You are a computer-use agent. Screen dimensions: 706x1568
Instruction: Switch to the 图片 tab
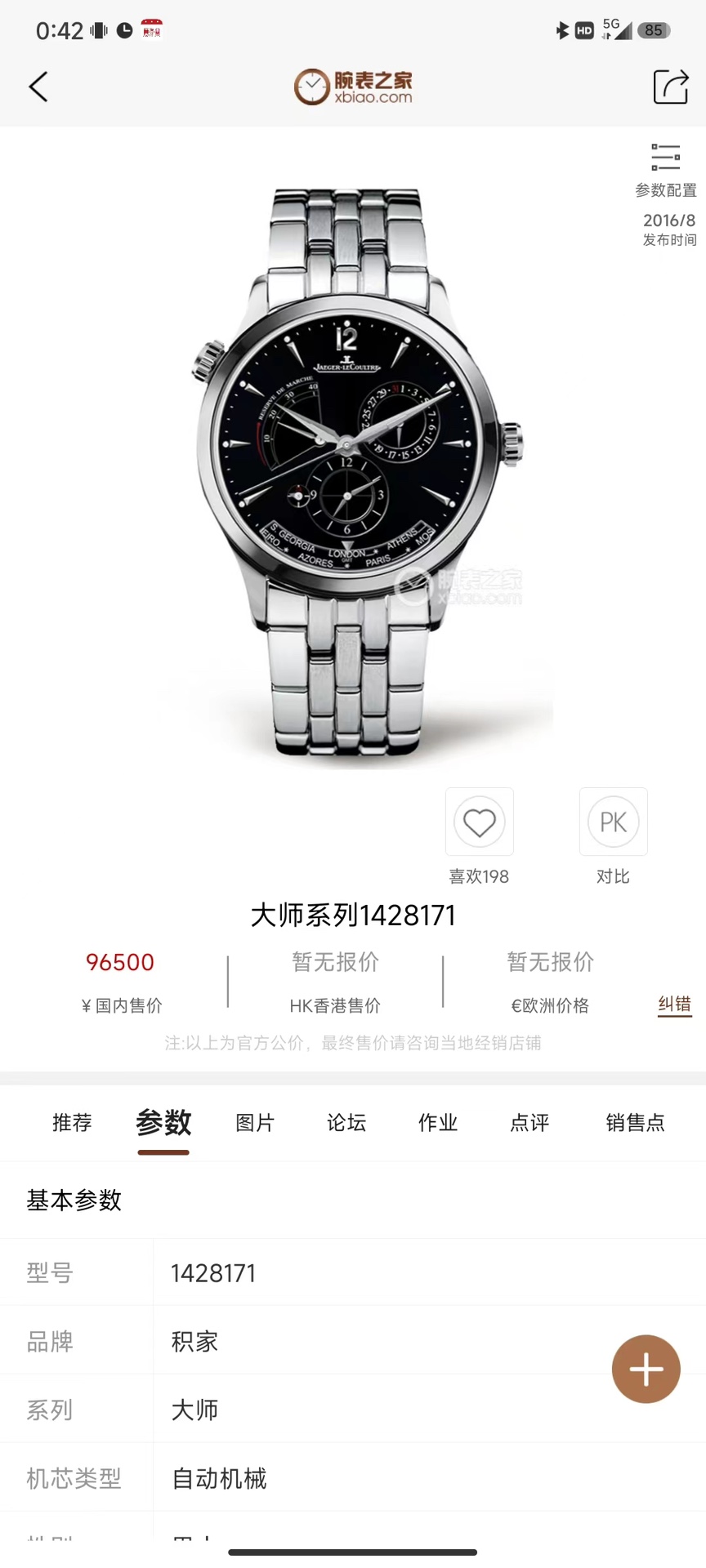(x=255, y=1123)
